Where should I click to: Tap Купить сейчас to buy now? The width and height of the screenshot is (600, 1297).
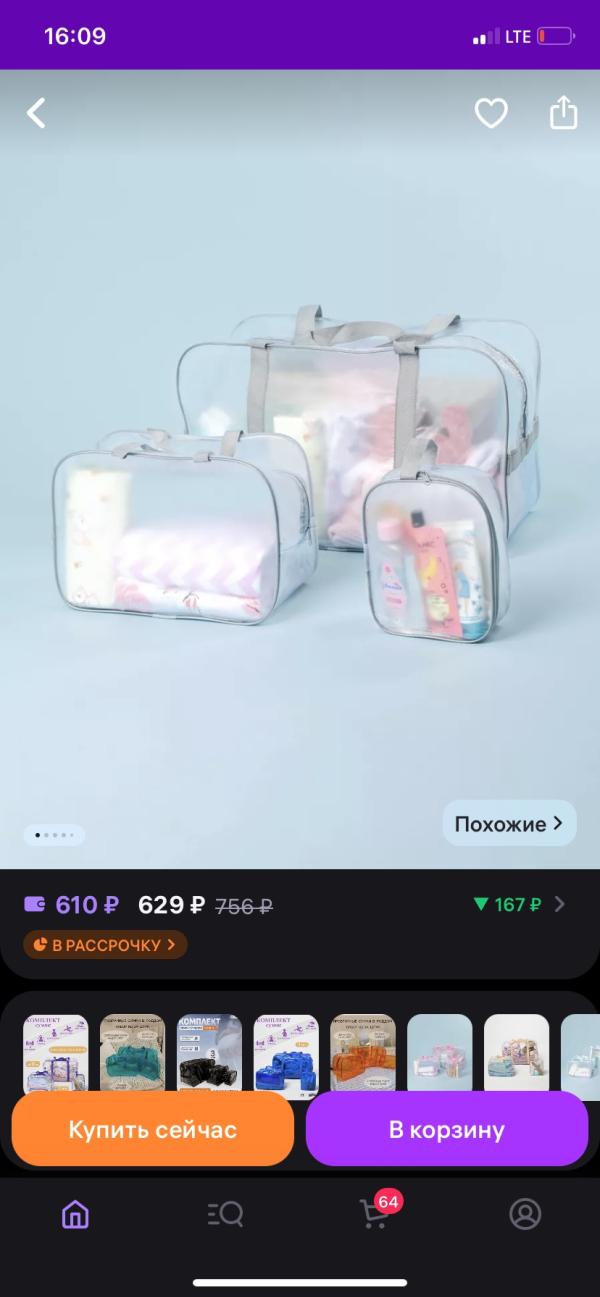point(153,1129)
